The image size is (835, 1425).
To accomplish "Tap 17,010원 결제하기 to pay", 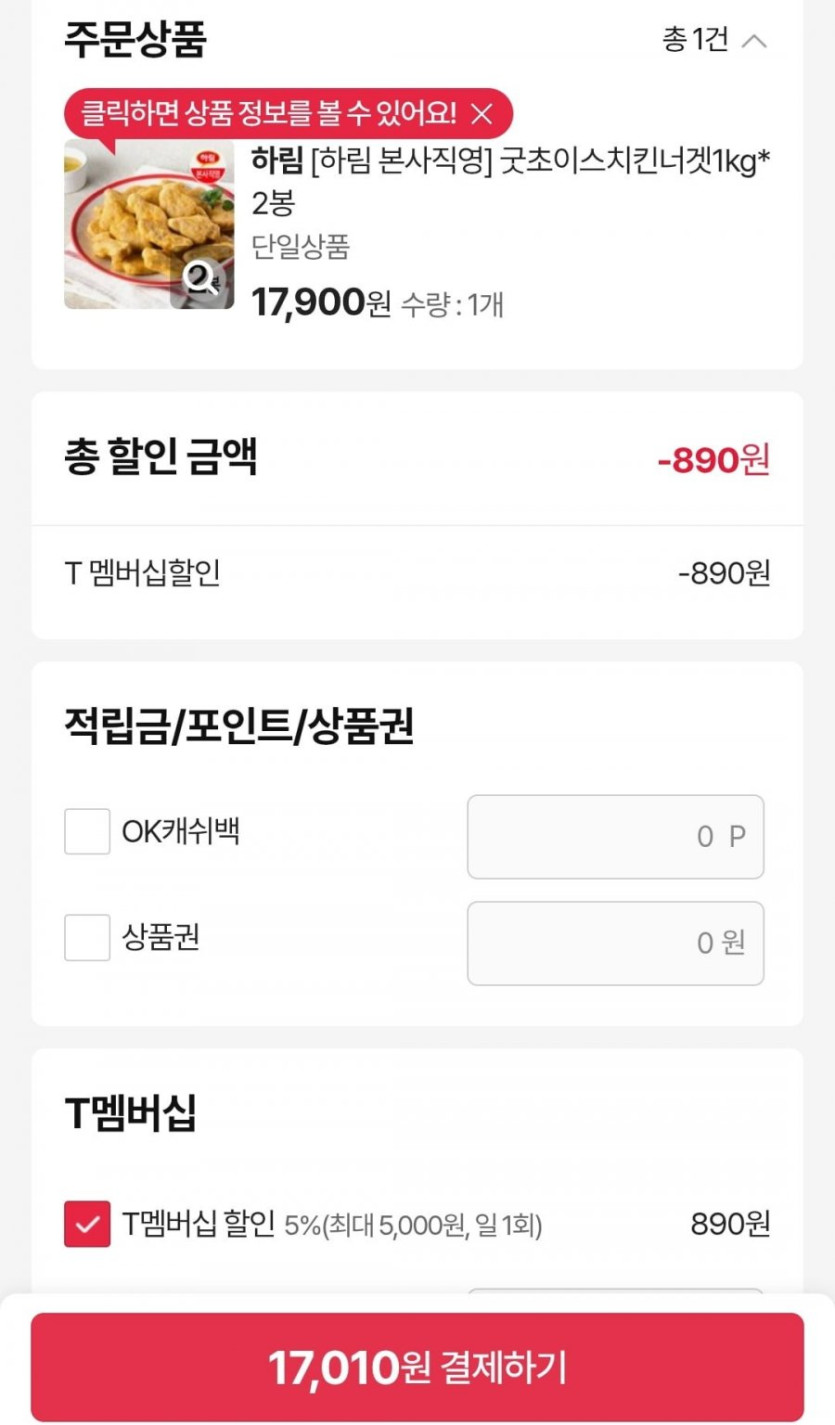I will (417, 1367).
